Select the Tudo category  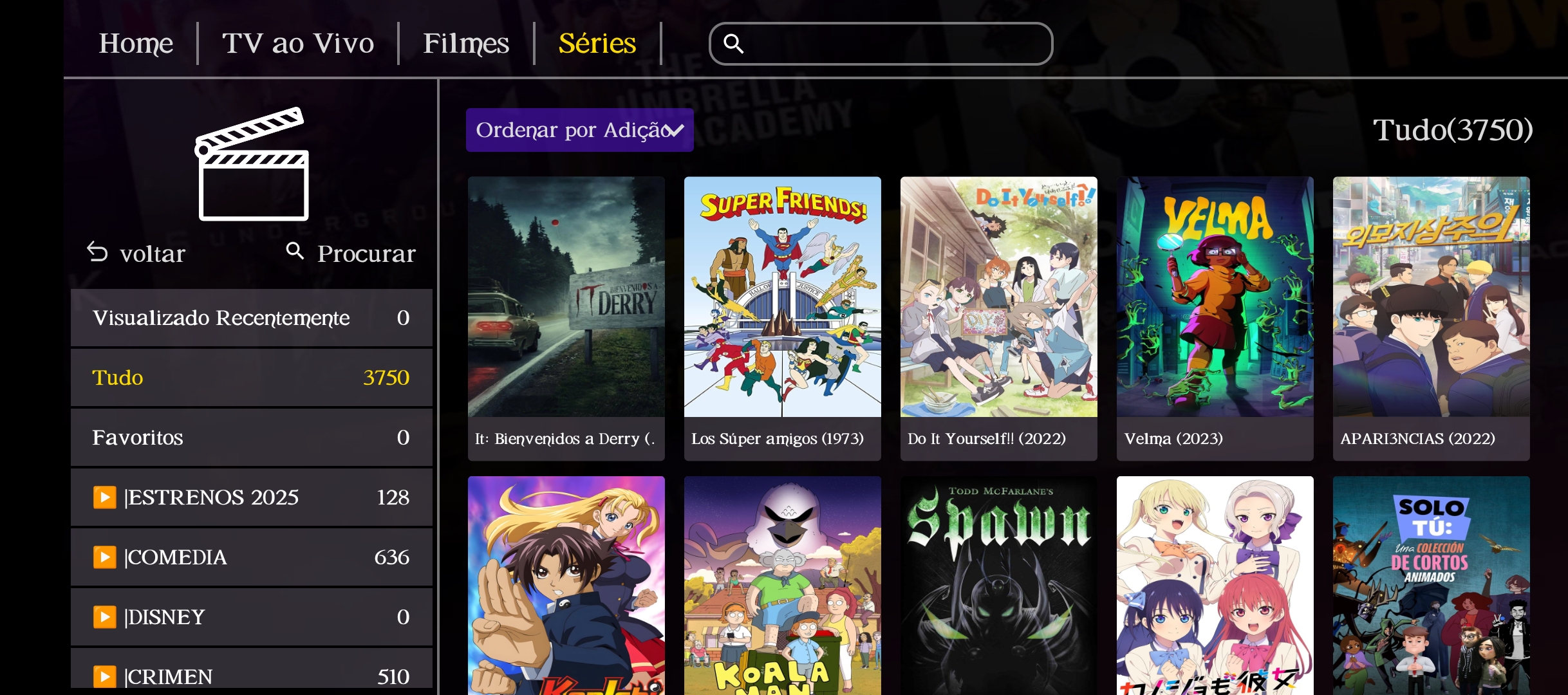coord(251,378)
